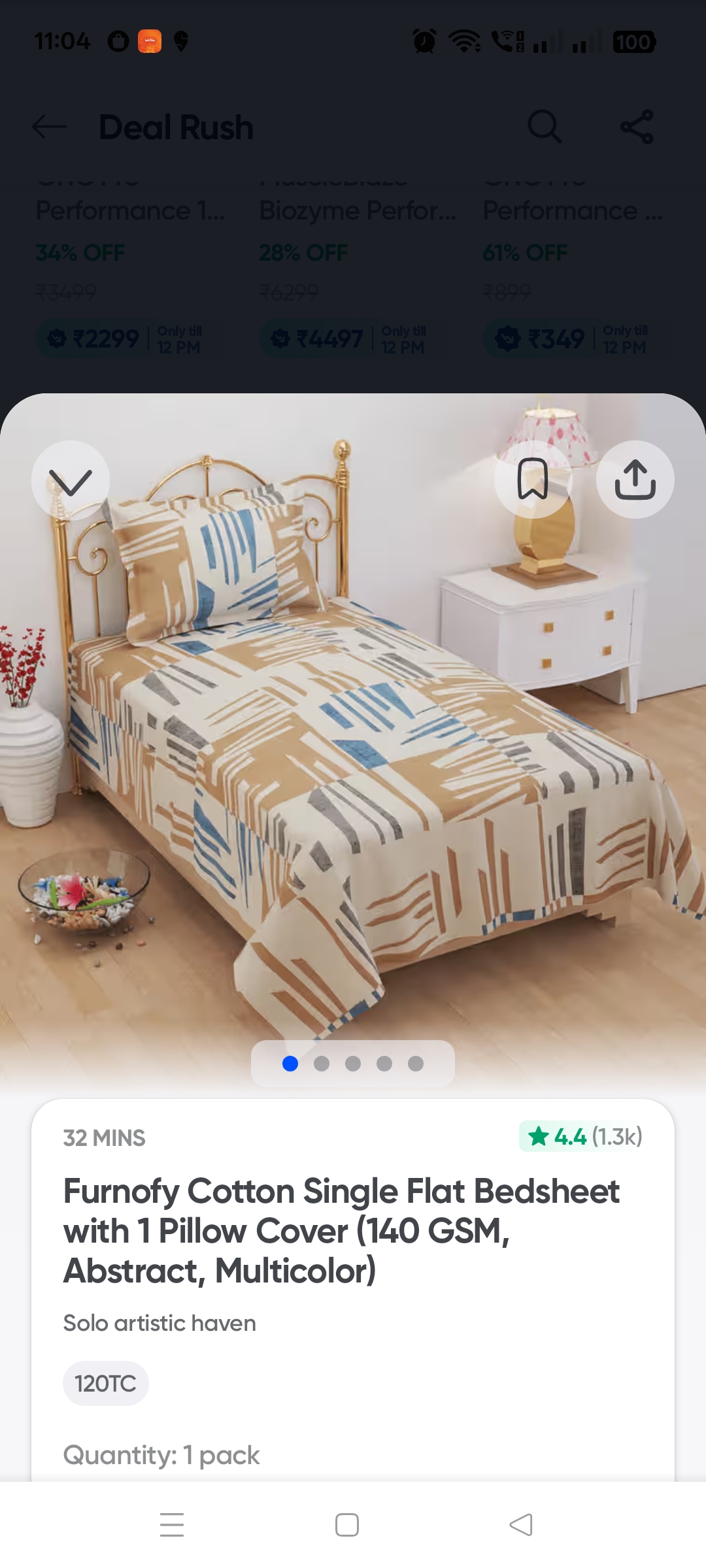
Task: Tap the system home button
Action: 347,1525
